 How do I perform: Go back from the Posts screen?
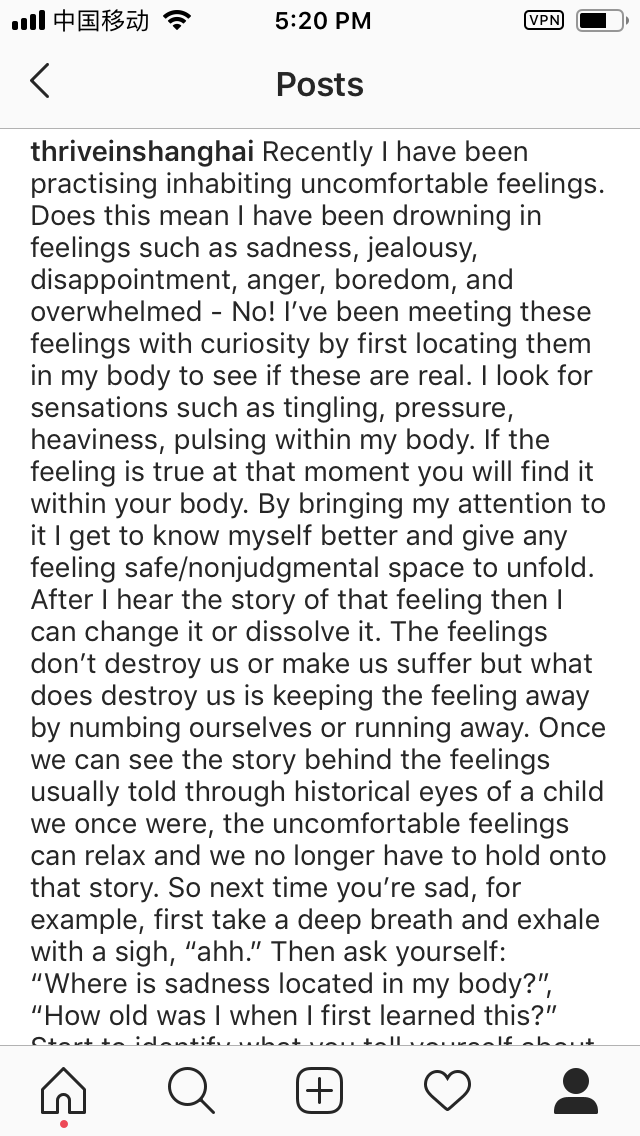(x=40, y=80)
